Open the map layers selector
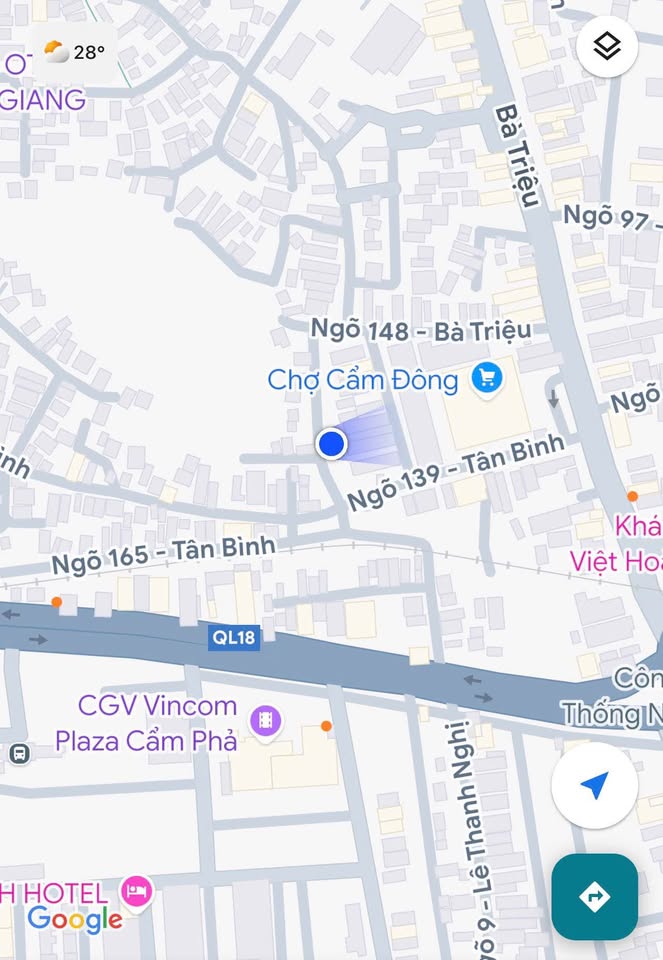The image size is (663, 960). point(607,46)
